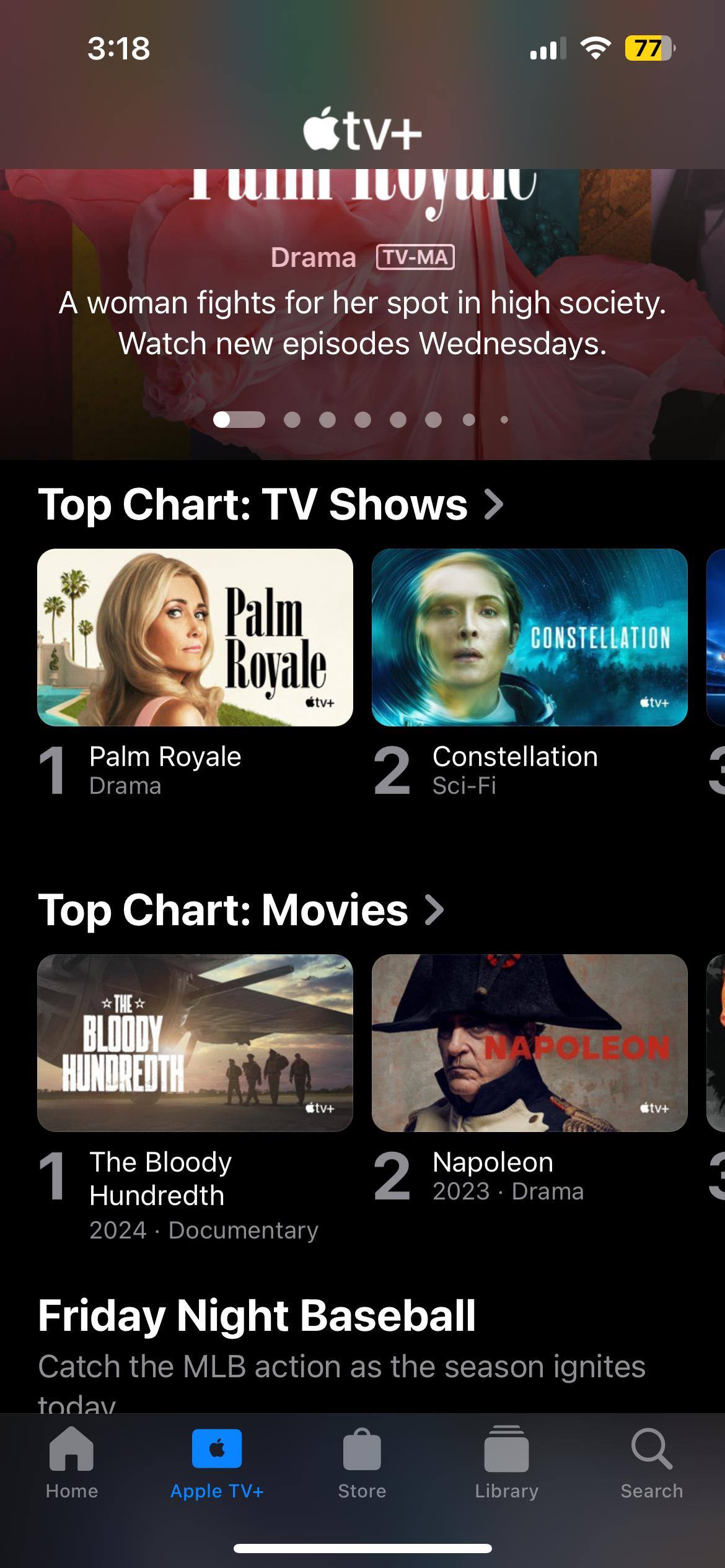725x1568 pixels.
Task: View all Top Chart: Movies
Action: pos(241,910)
